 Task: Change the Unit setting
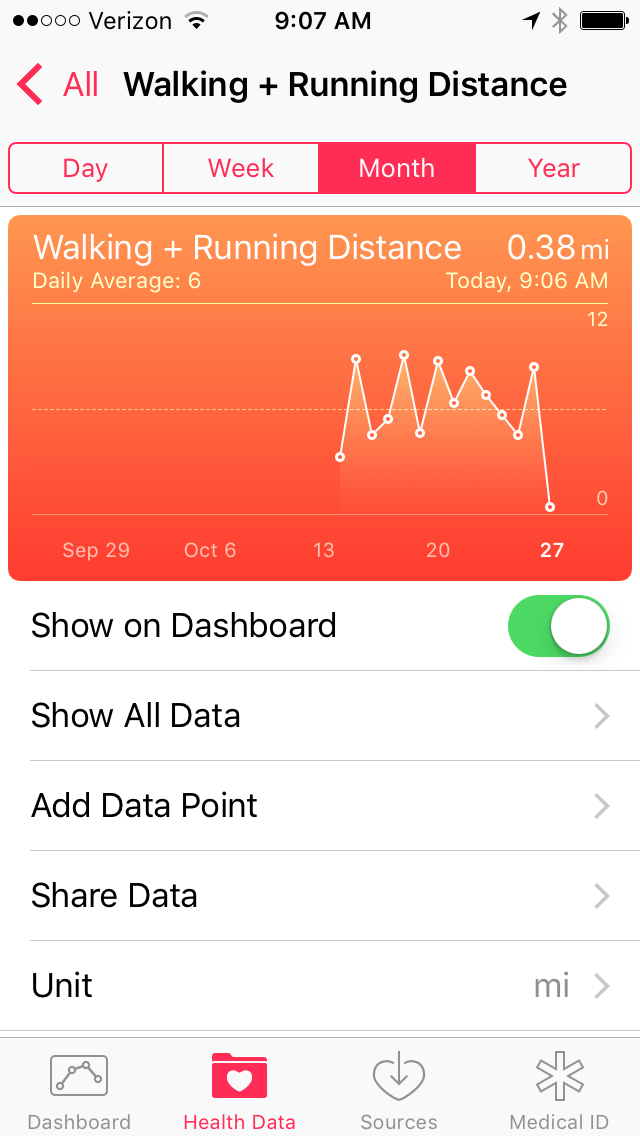(x=320, y=985)
